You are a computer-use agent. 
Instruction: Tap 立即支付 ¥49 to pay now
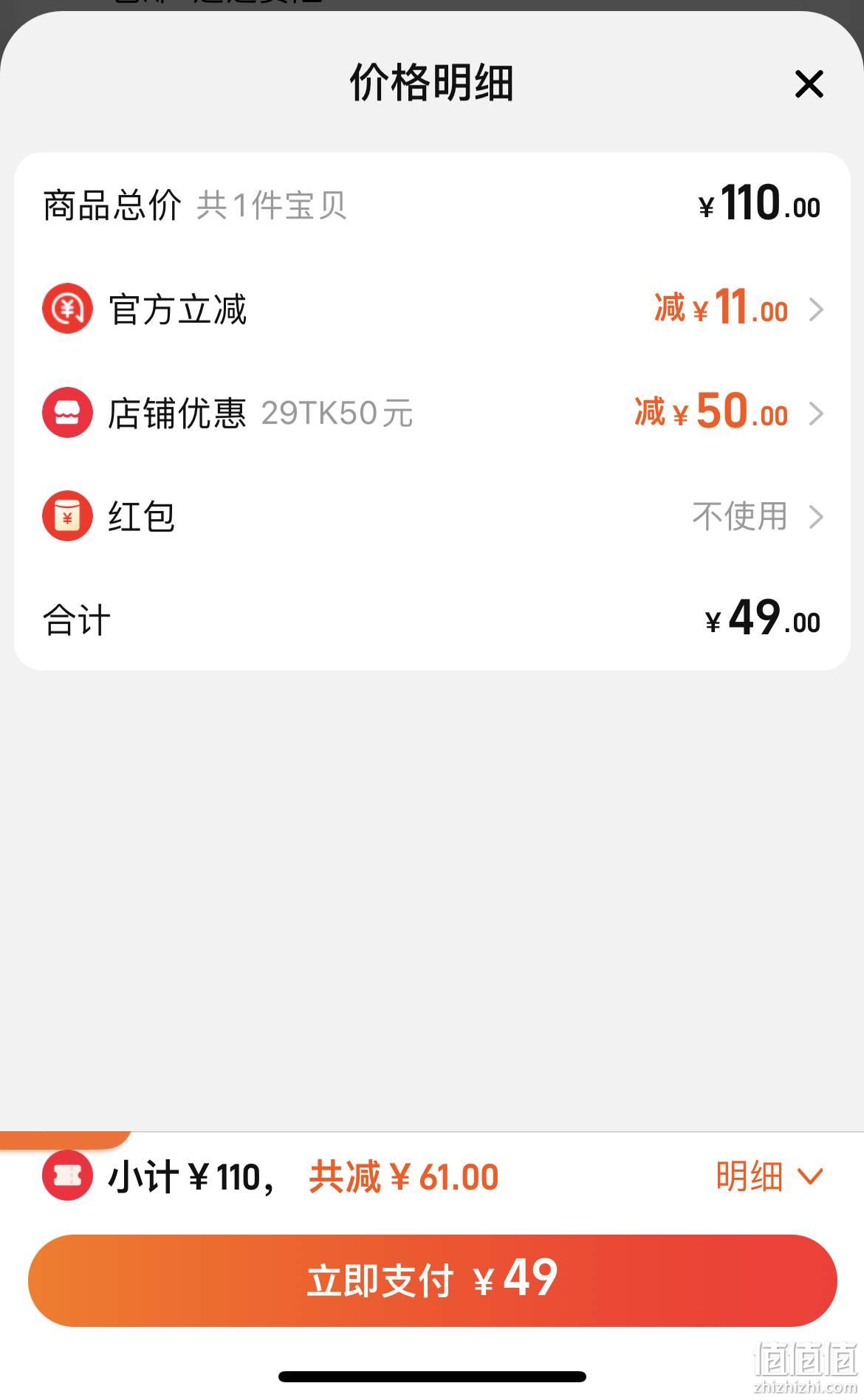[432, 1280]
